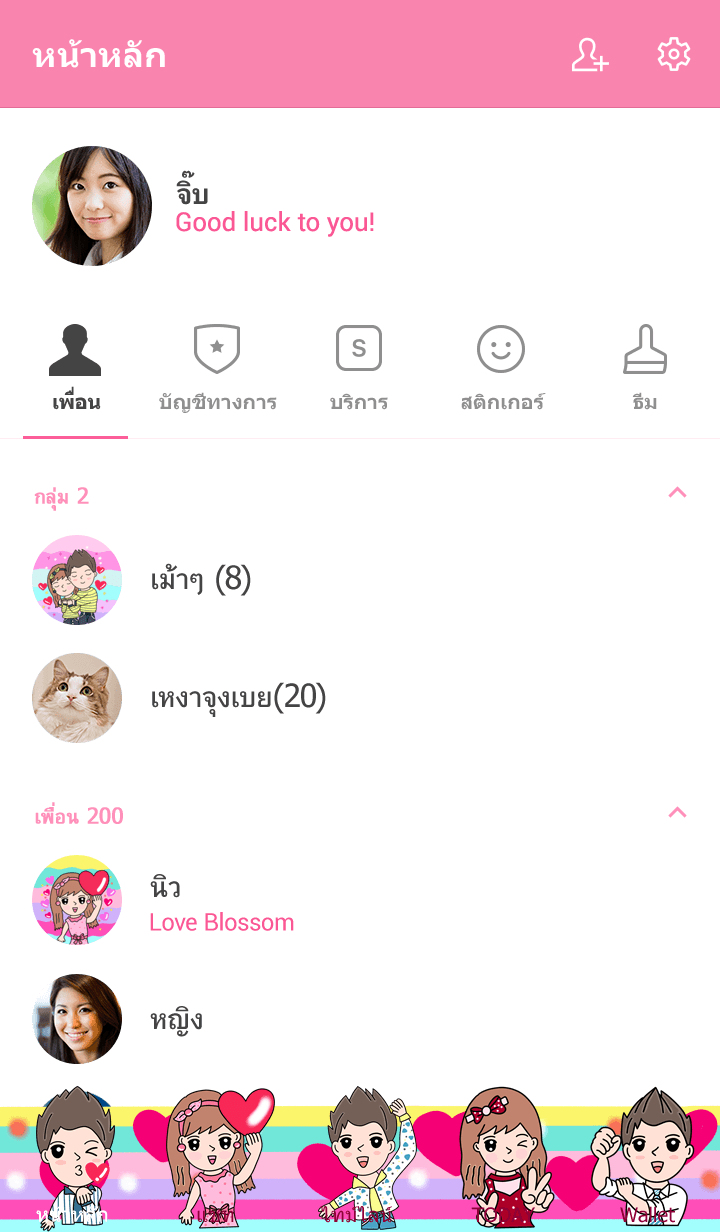Viewport: 720px width, 1232px height.
Task: Collapse the เพื่อน 200 section
Action: click(x=677, y=812)
